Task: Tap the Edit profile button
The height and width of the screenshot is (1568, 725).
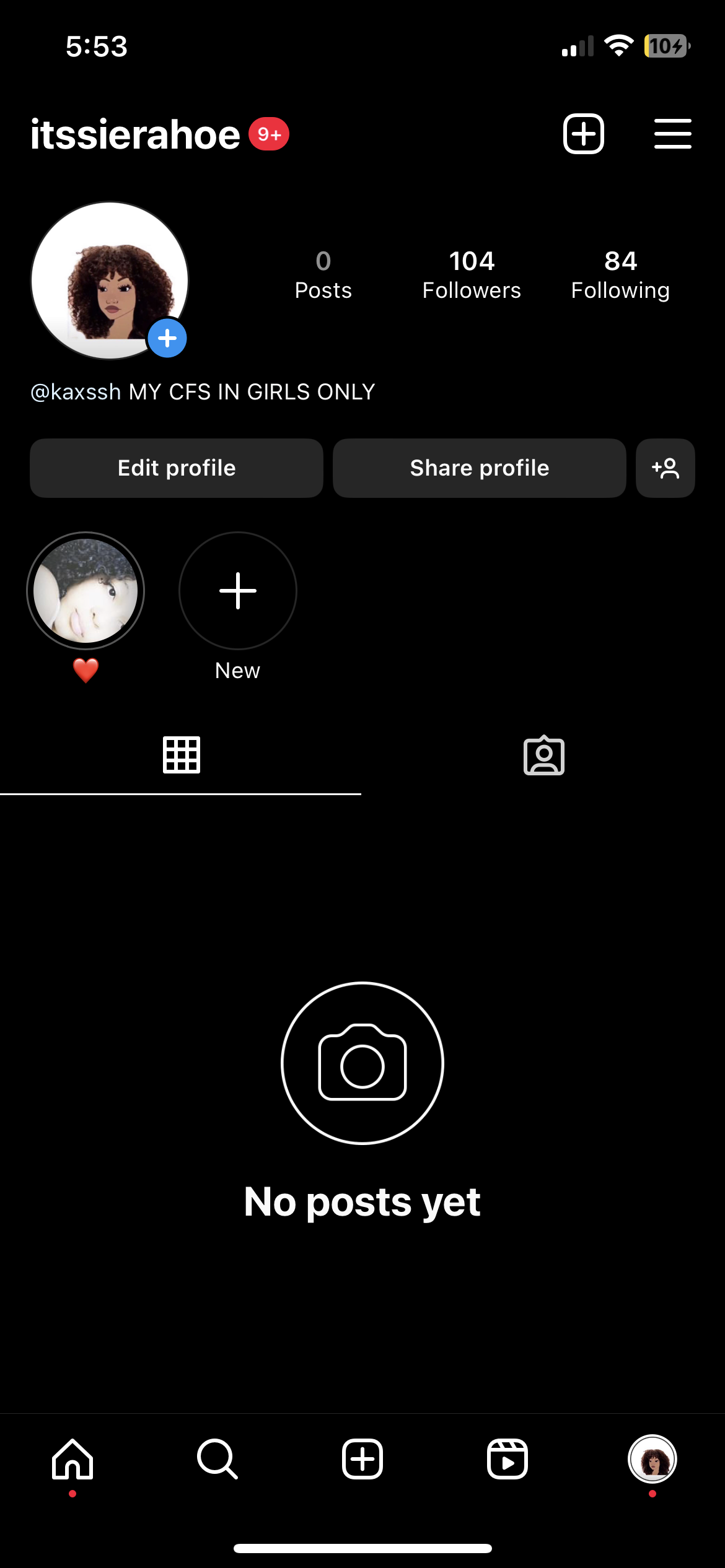Action: (177, 468)
